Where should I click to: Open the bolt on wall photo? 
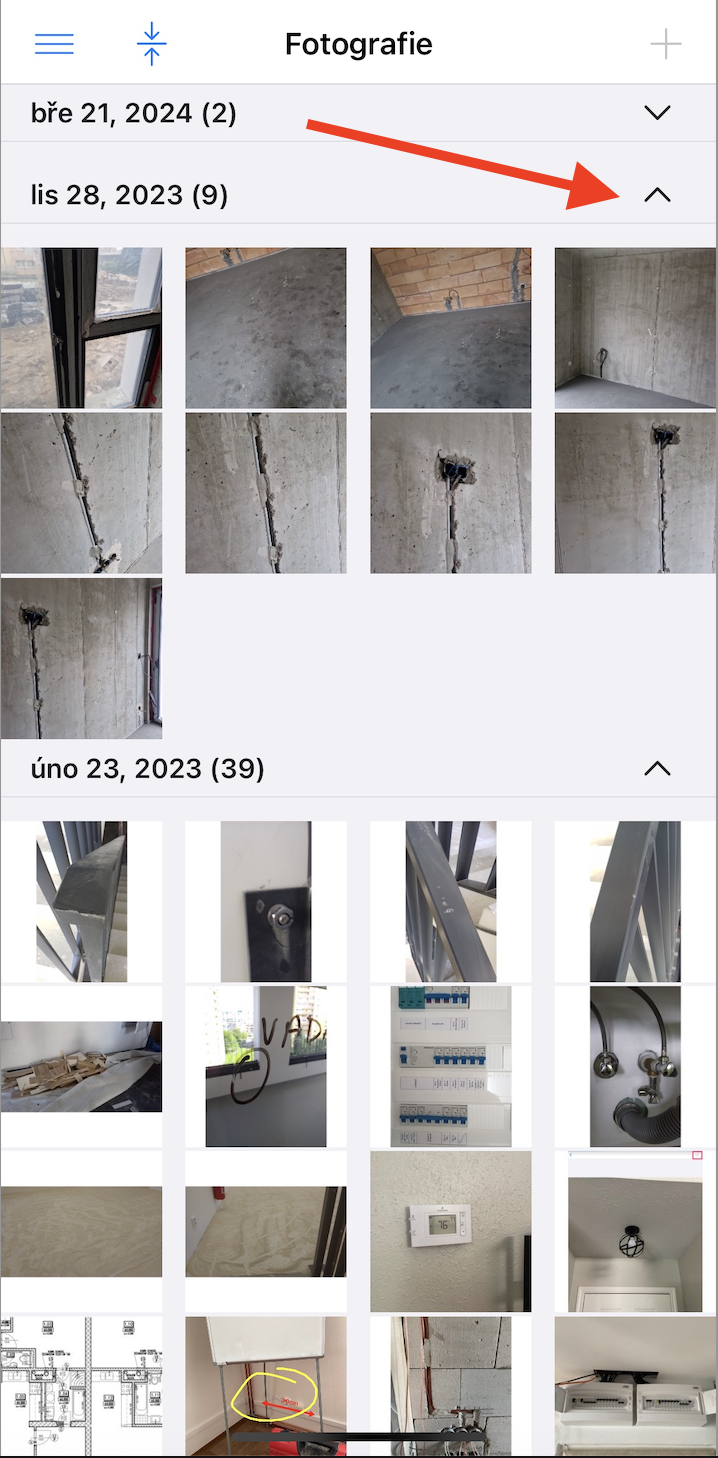[266, 901]
